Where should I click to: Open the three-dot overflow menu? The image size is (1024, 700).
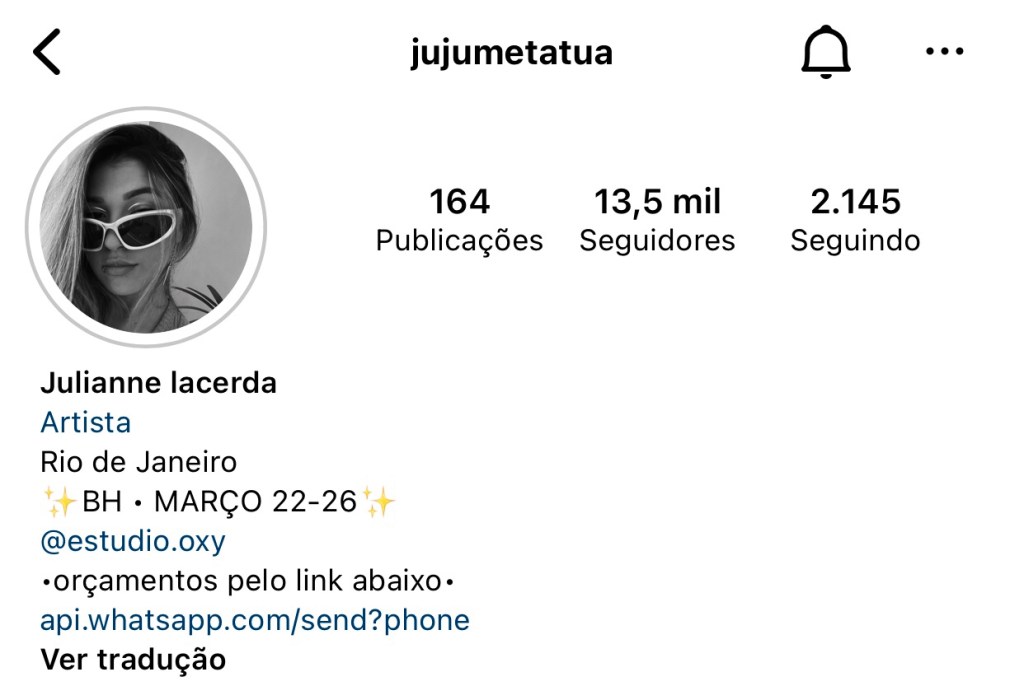click(x=944, y=52)
